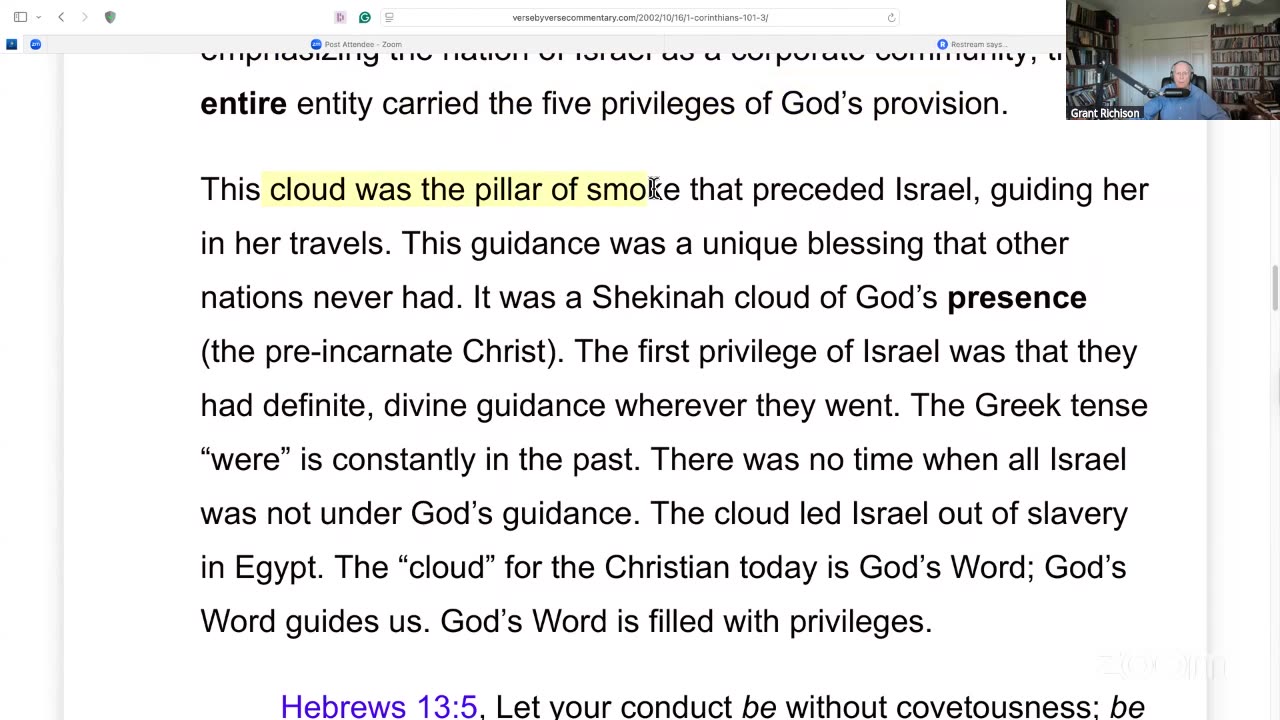Open the pinned Zoom tab
Image resolution: width=1280 pixels, height=720 pixels.
(35, 44)
